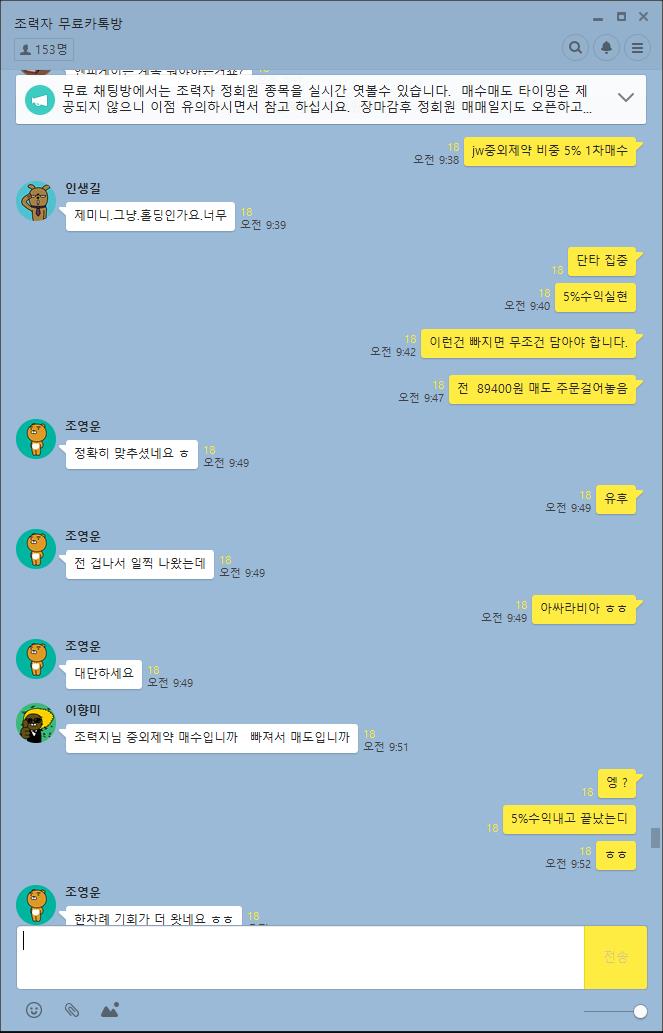This screenshot has width=663, height=1033.
Task: View the 153 members list
Action: (x=44, y=49)
